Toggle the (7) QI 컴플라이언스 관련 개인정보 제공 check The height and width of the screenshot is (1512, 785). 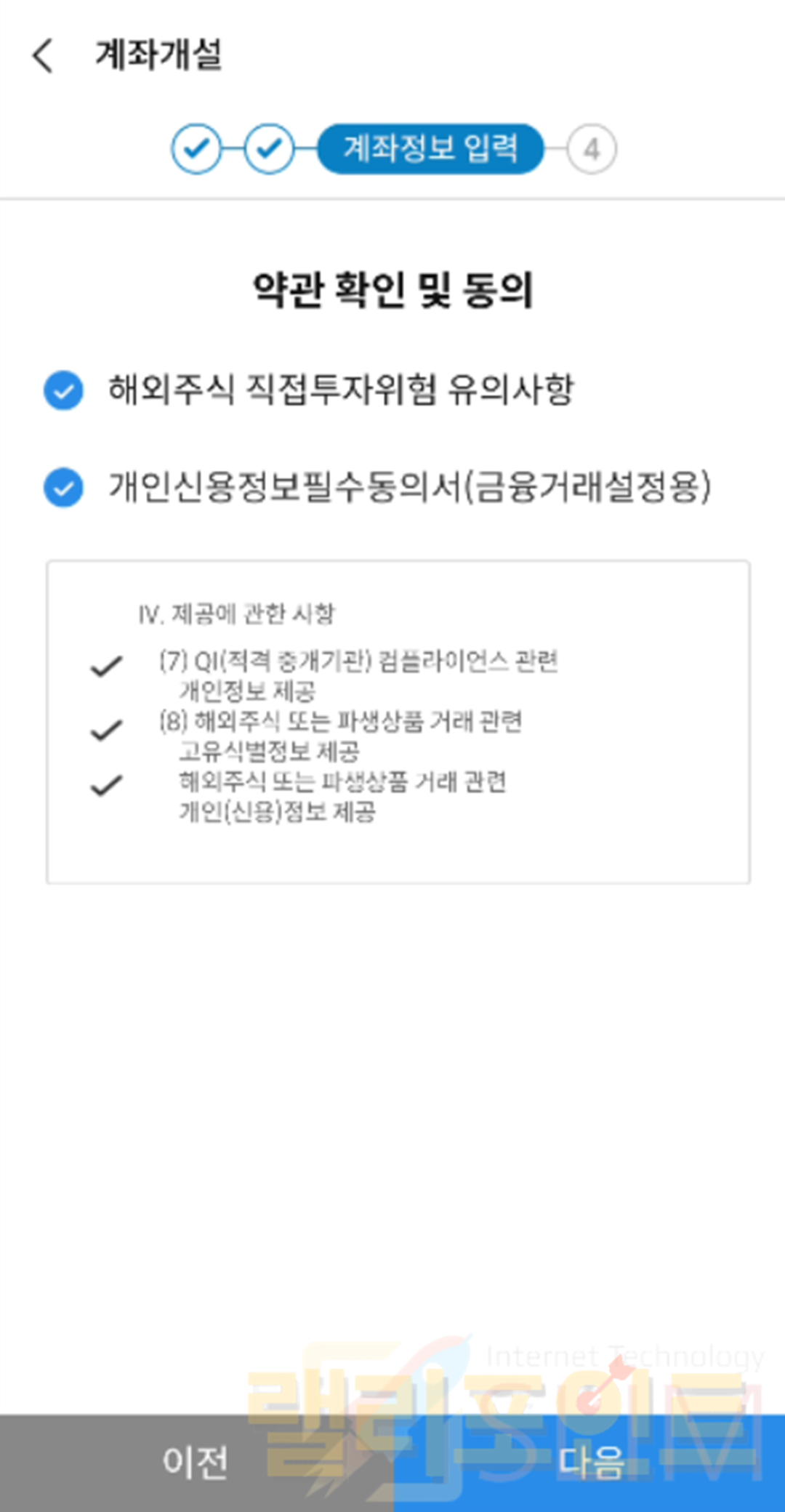coord(106,666)
